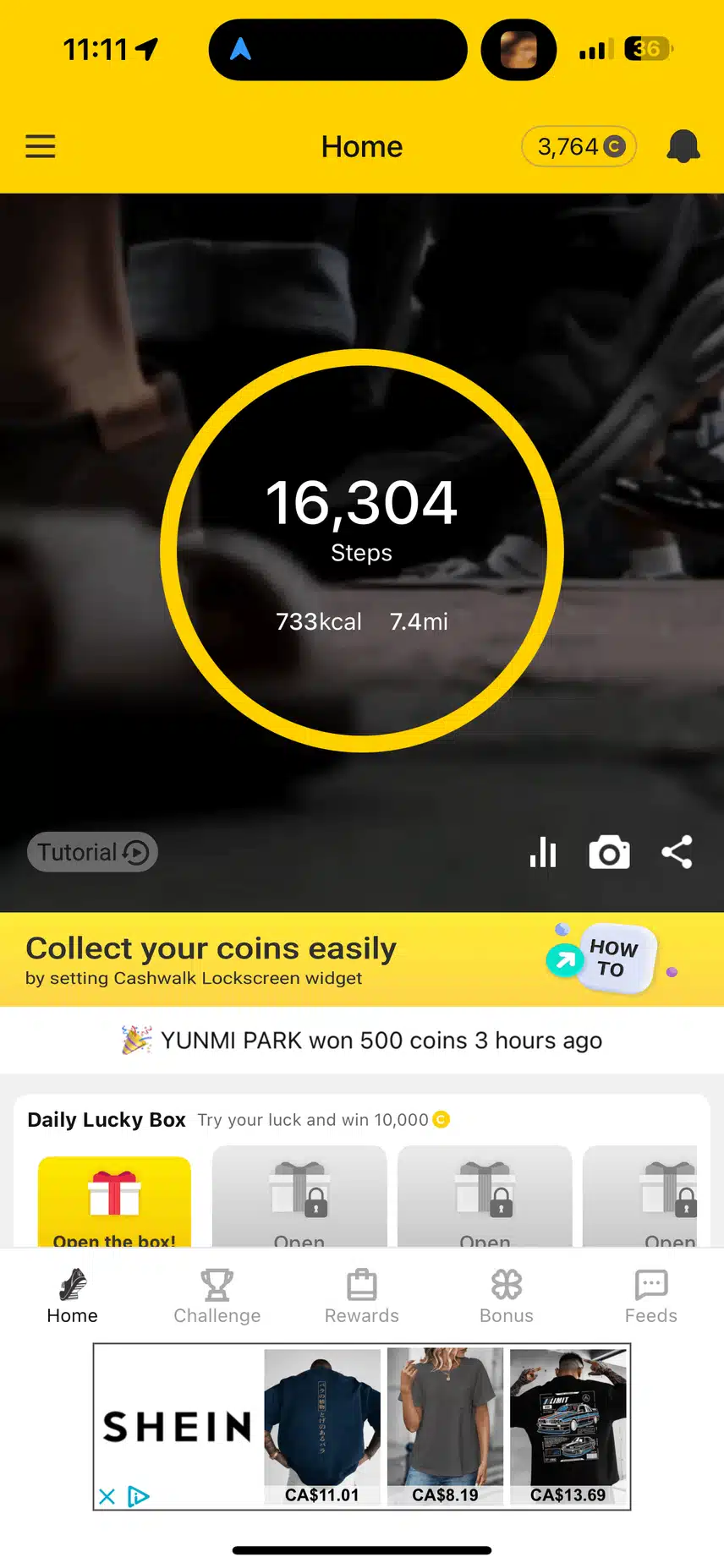Close the SHEIN ad banner

[x=107, y=1497]
